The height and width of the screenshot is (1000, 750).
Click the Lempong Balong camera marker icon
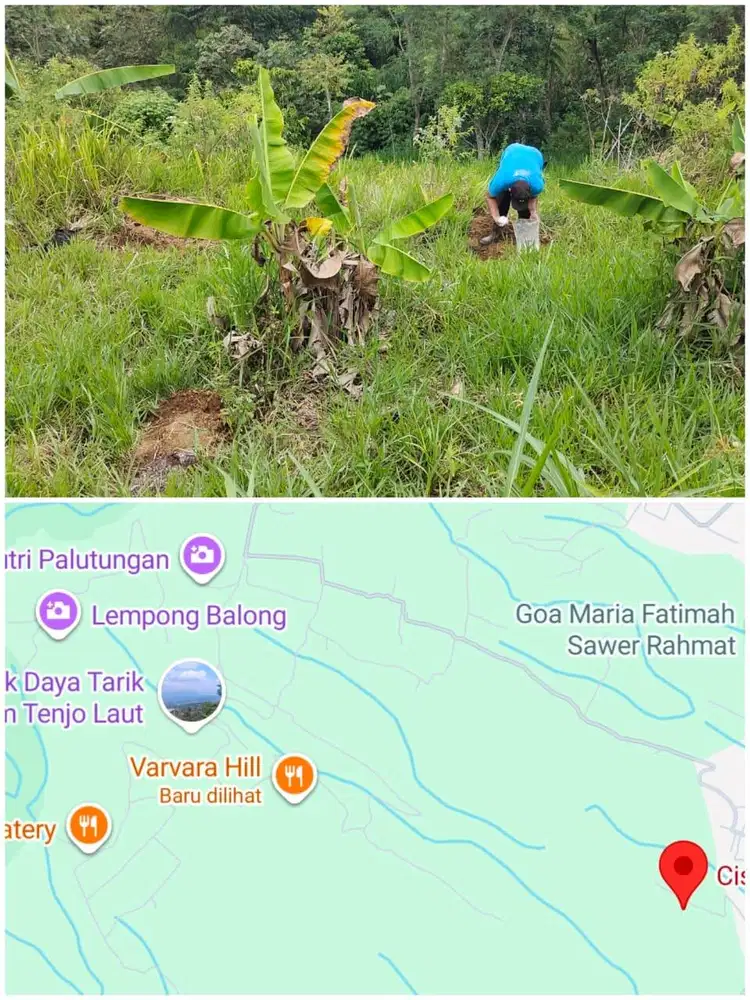click(58, 610)
